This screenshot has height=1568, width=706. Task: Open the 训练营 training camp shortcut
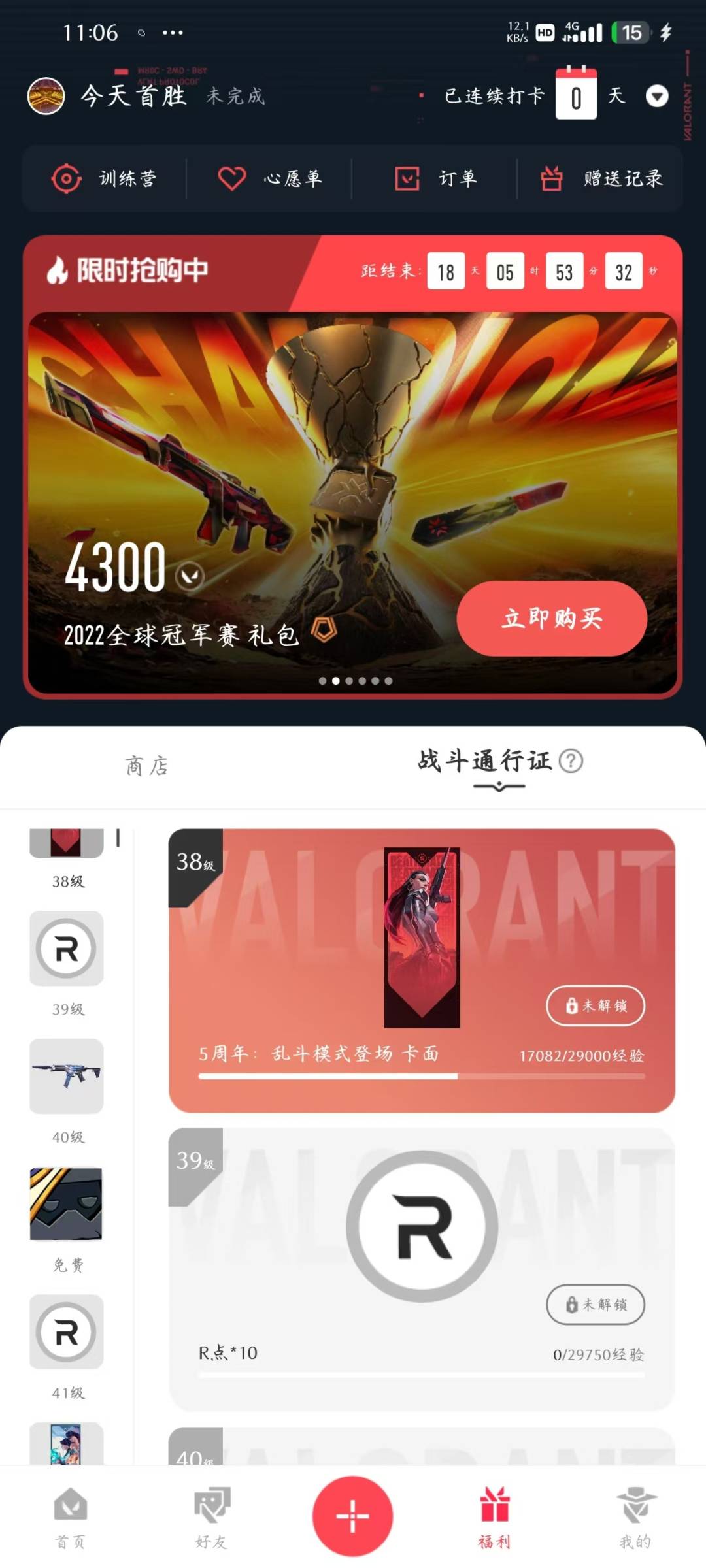105,178
